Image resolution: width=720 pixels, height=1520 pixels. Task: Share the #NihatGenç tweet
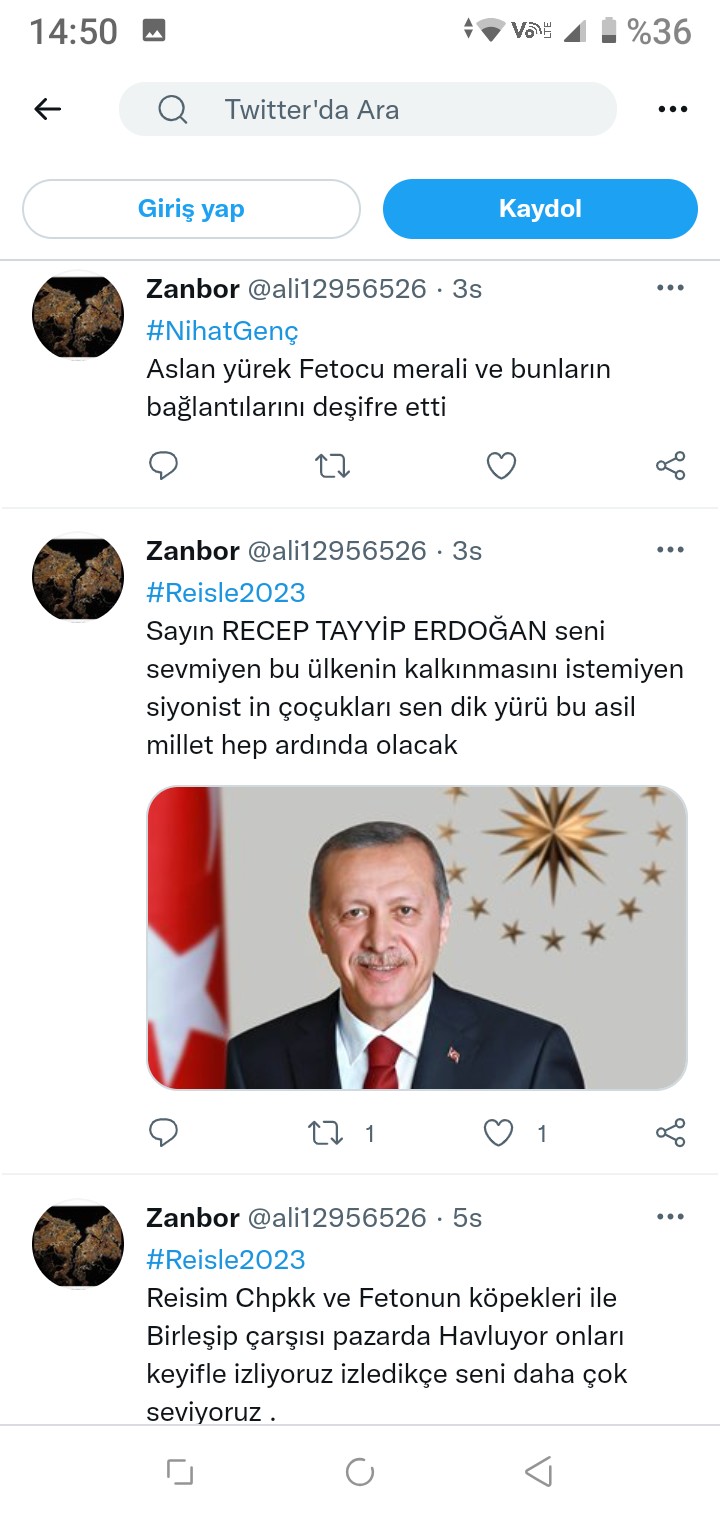[x=670, y=465]
